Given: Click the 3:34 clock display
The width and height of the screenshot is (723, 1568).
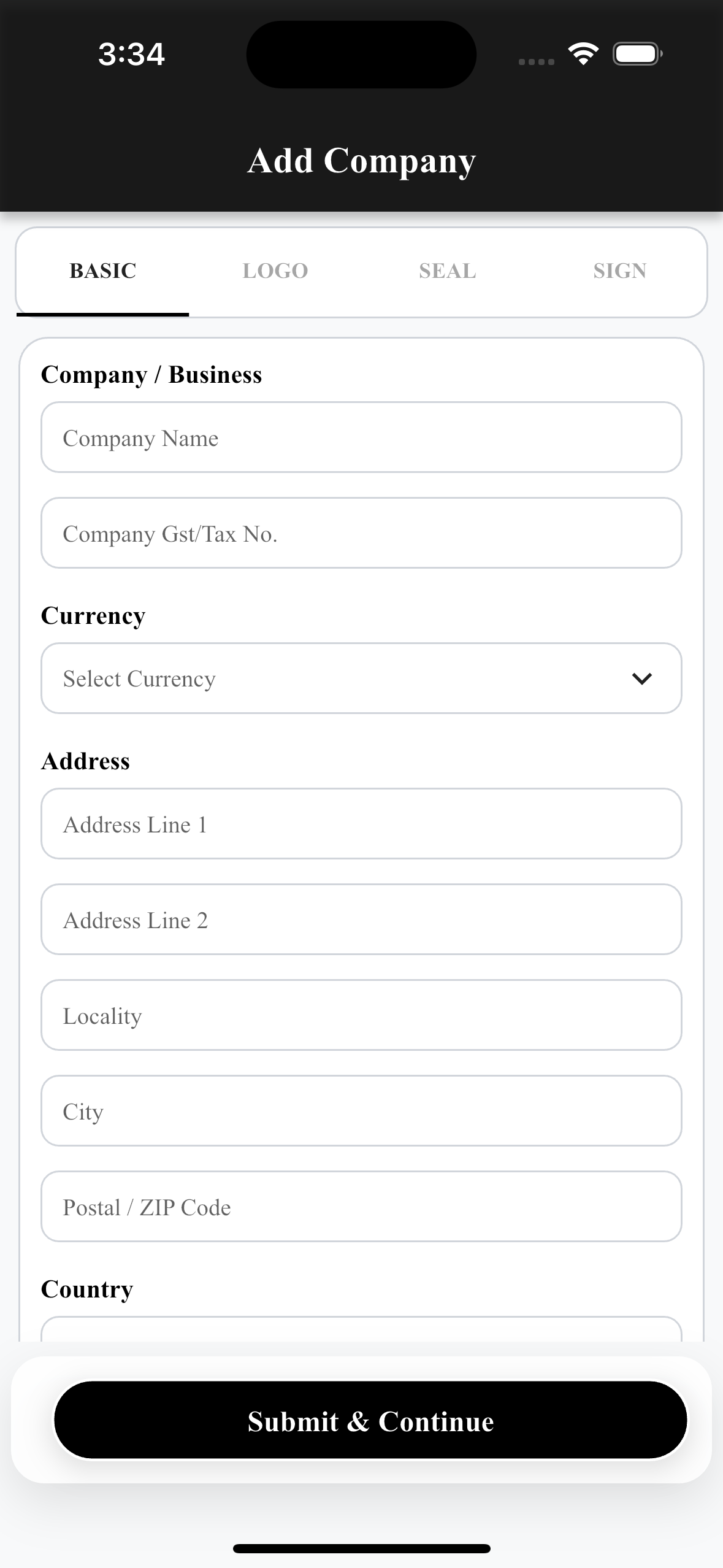Looking at the screenshot, I should coord(131,54).
